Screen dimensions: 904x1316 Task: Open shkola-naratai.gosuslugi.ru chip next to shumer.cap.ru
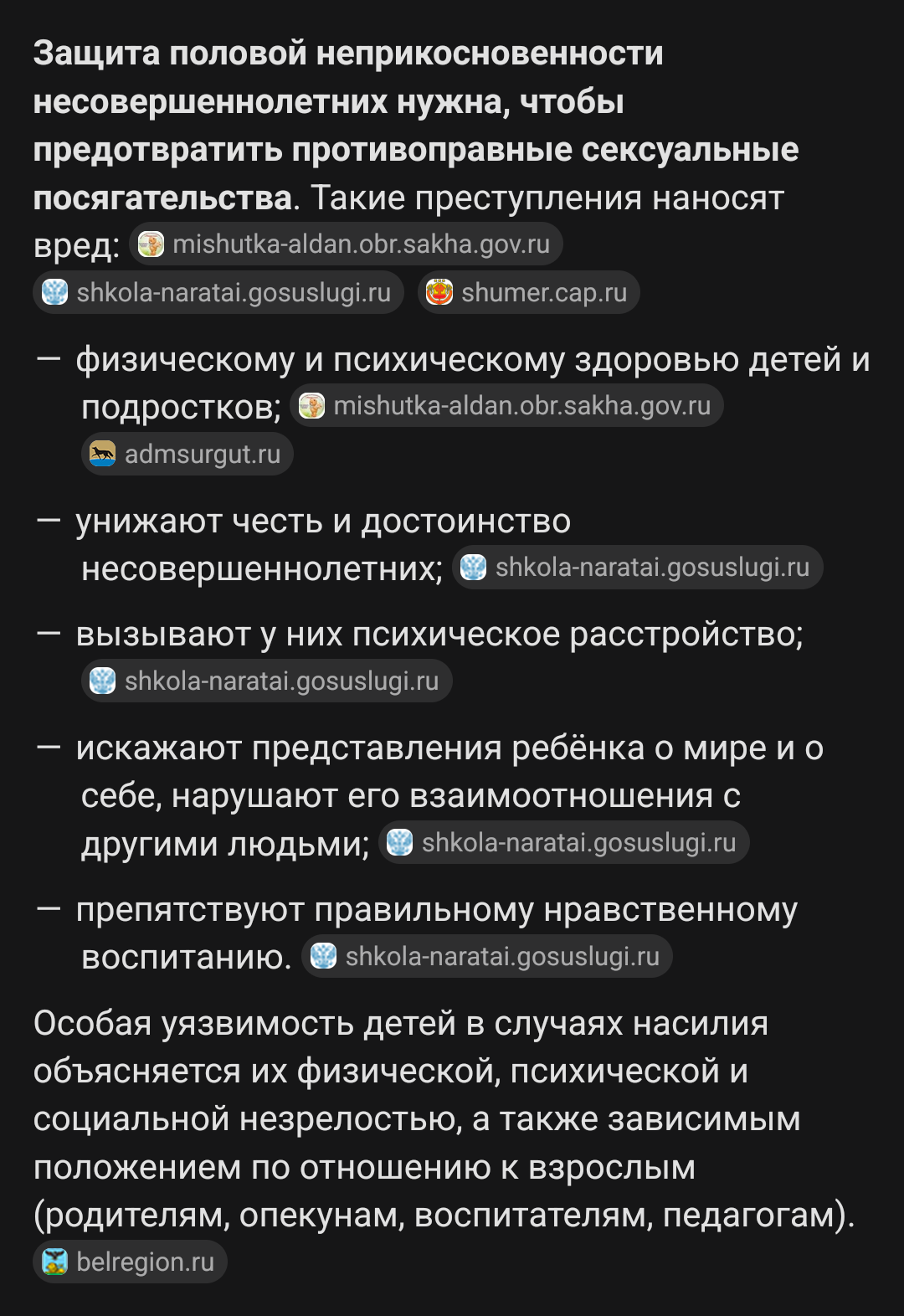tap(218, 292)
